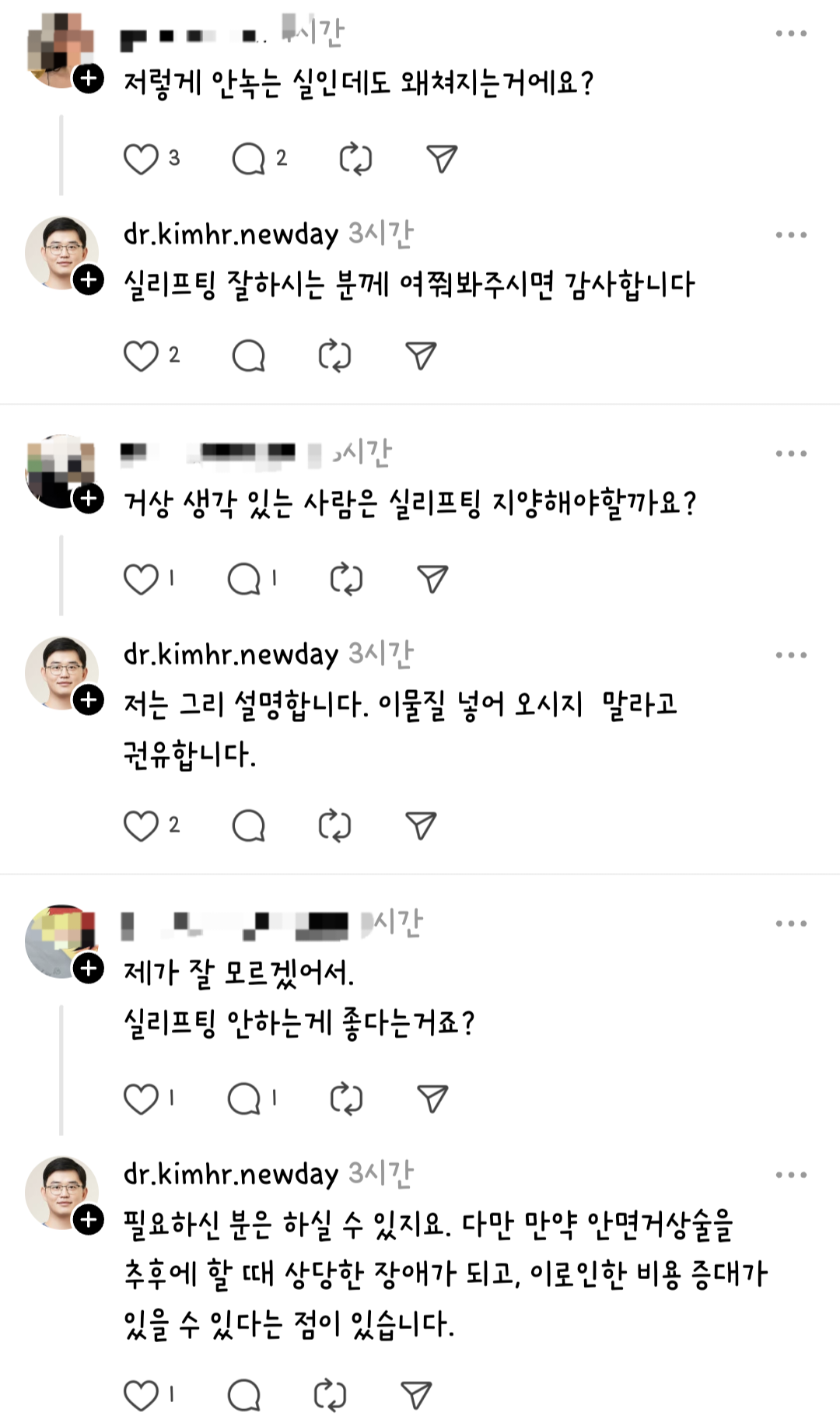Open overflow menu on the 필요하신 분은 reply
840x1423 pixels.
(791, 1175)
